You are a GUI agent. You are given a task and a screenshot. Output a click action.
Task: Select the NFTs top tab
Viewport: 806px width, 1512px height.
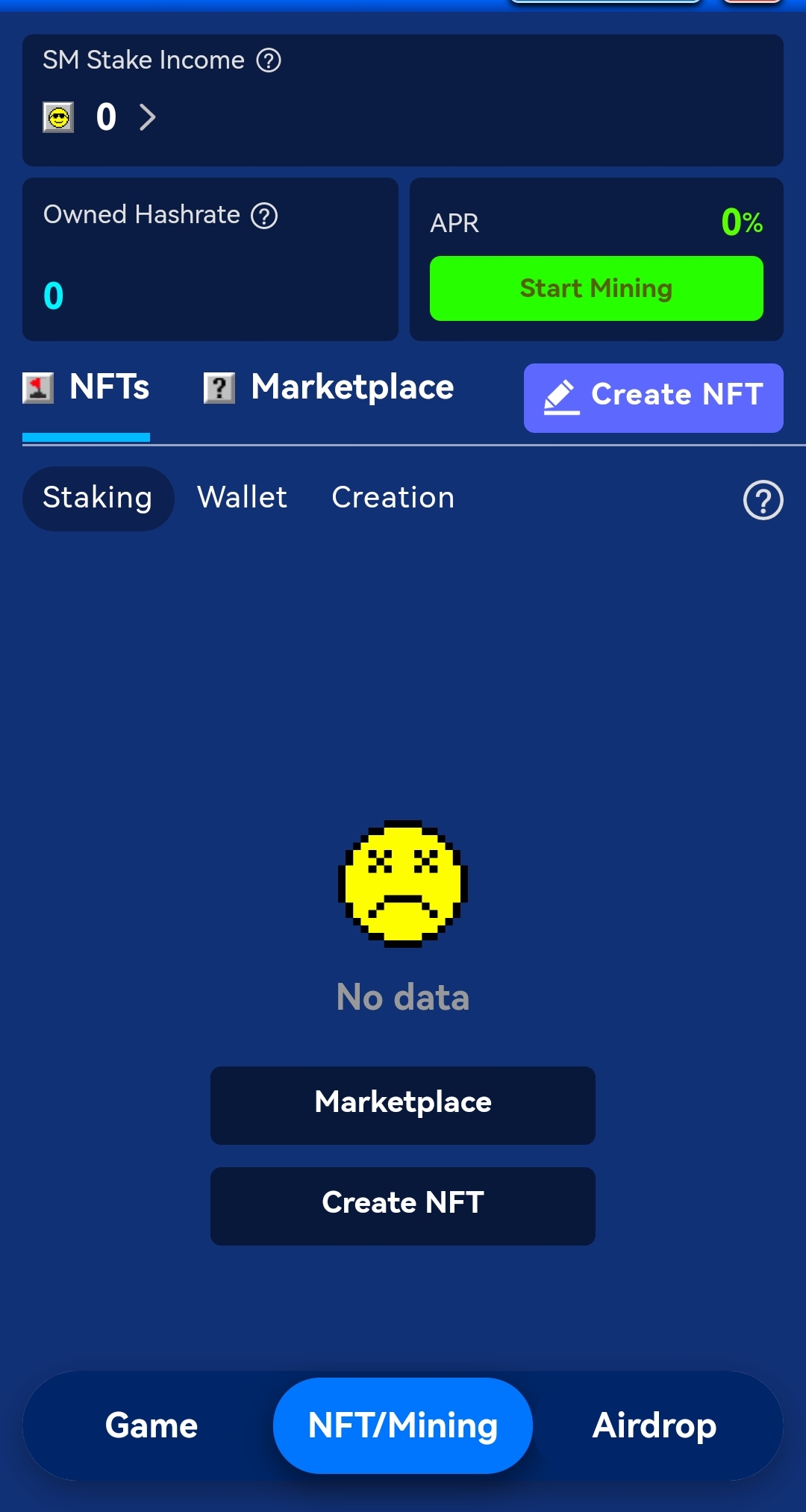(x=87, y=387)
